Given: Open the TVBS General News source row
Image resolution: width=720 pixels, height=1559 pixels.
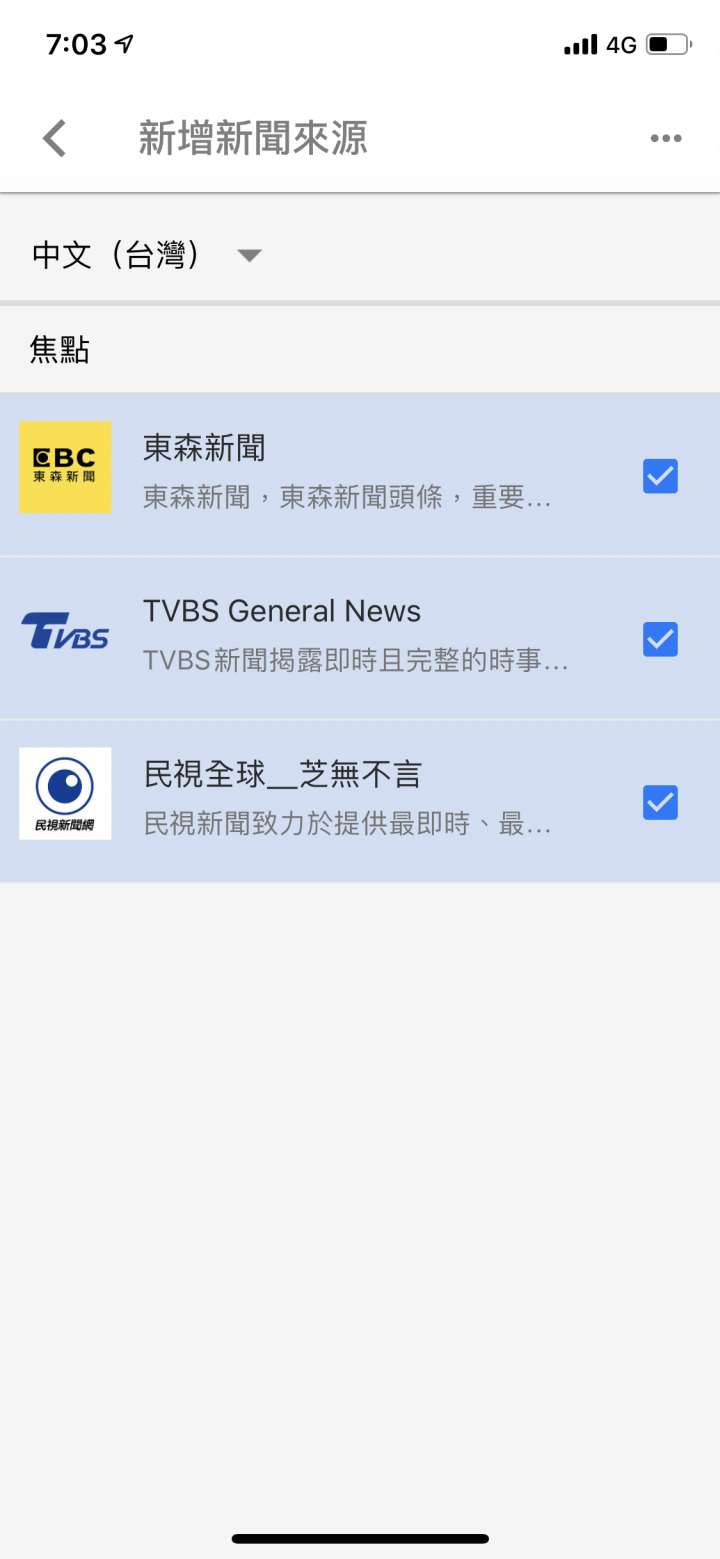Looking at the screenshot, I should [x=360, y=638].
